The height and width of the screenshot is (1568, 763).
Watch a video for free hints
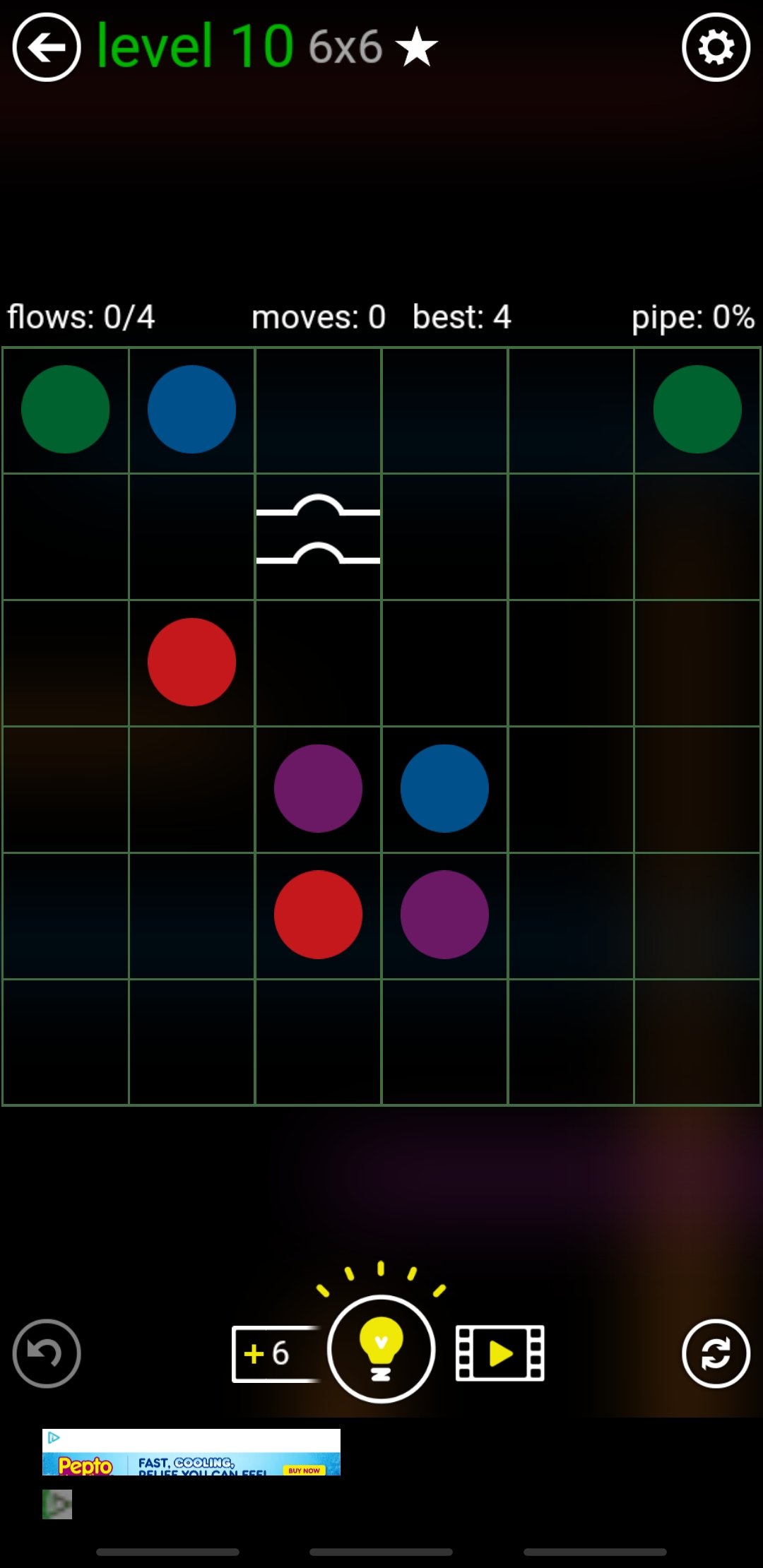(x=500, y=1353)
